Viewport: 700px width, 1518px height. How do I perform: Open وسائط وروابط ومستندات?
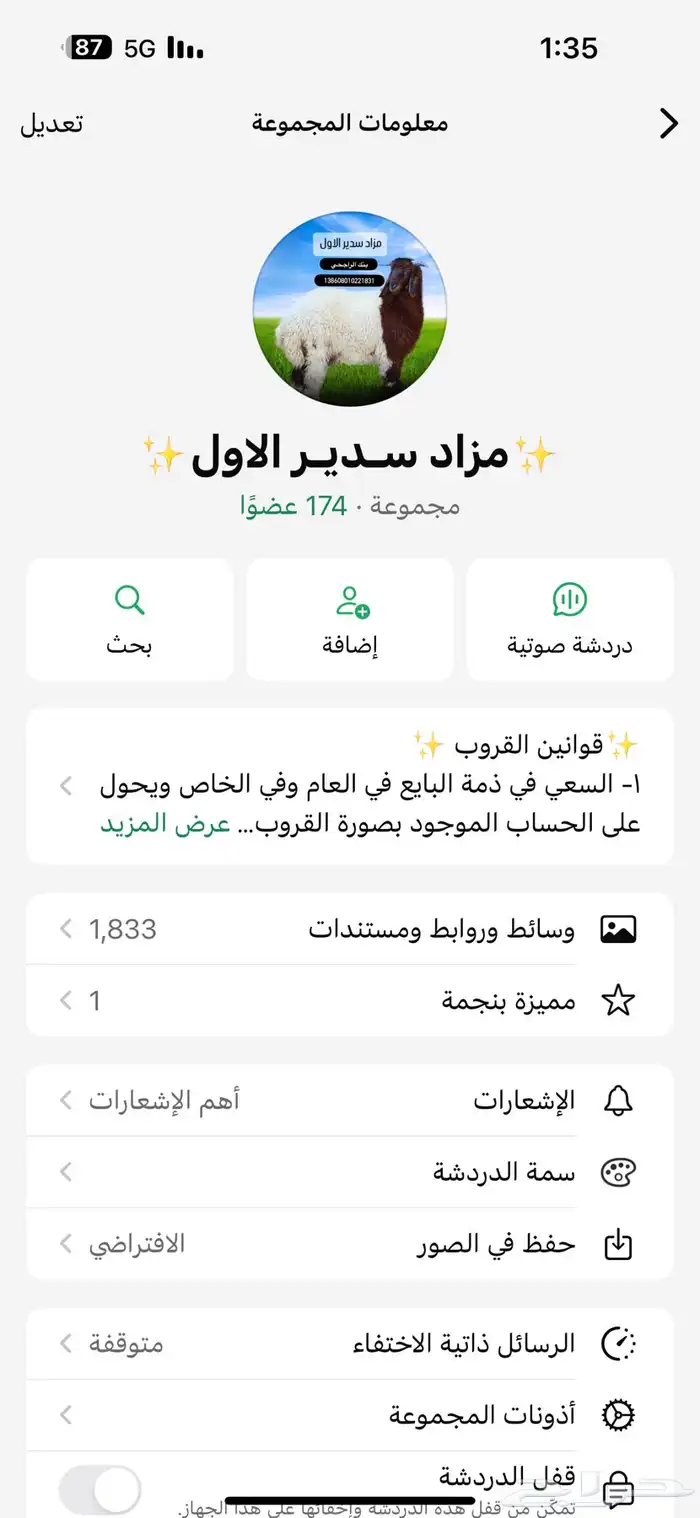click(350, 929)
